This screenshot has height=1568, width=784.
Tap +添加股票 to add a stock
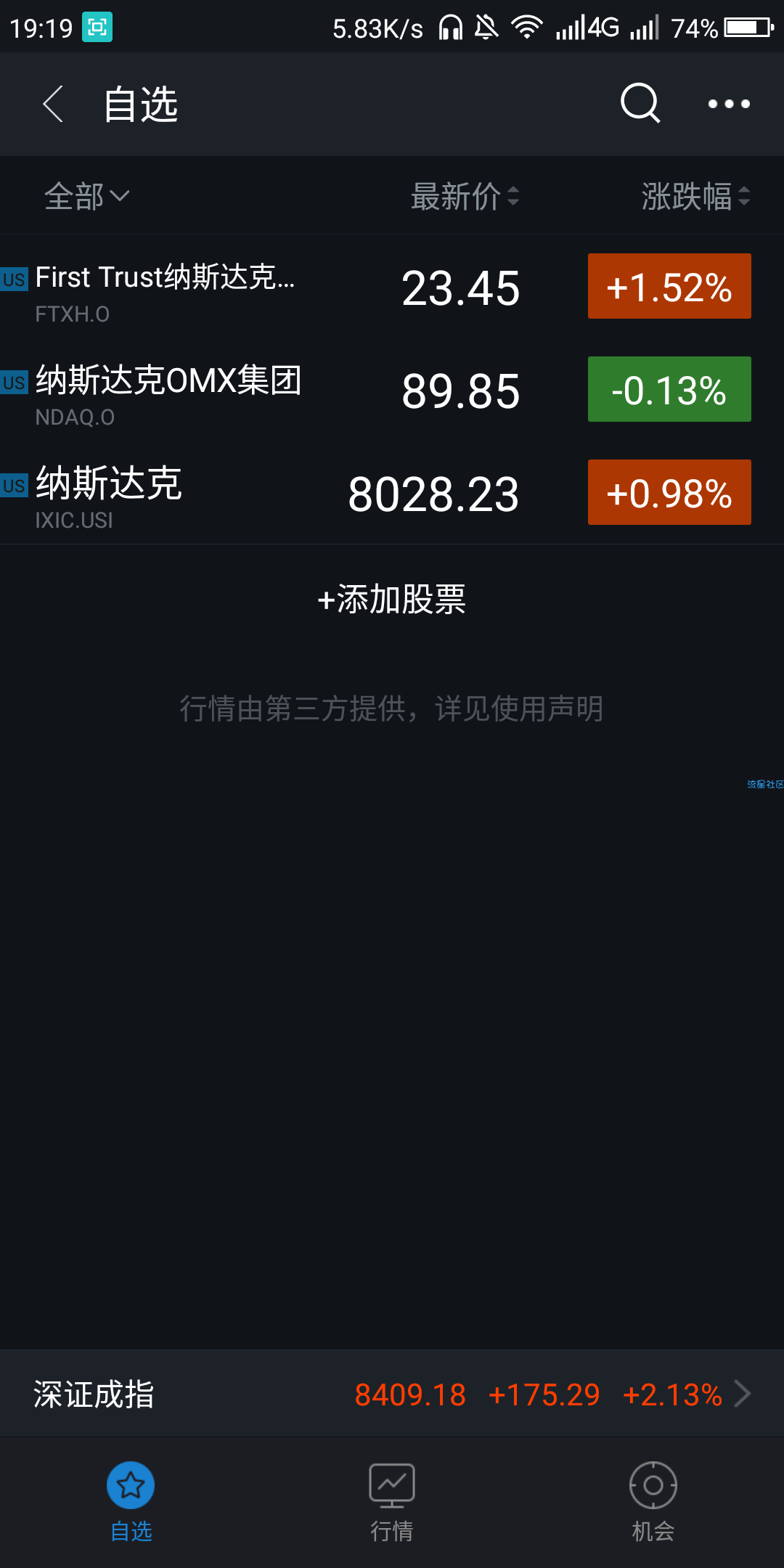[392, 600]
